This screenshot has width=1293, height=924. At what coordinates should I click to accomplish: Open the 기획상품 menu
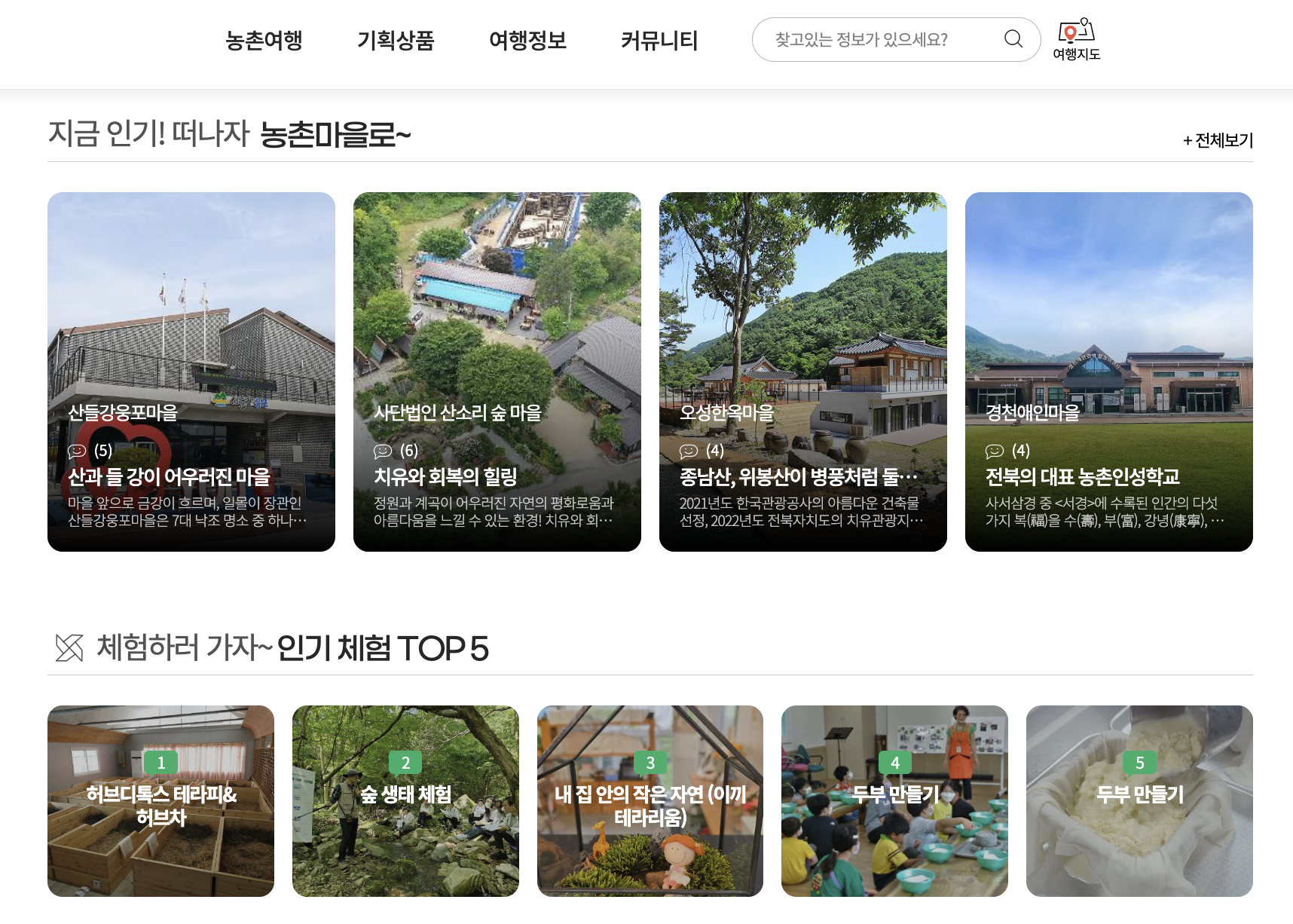click(x=396, y=40)
